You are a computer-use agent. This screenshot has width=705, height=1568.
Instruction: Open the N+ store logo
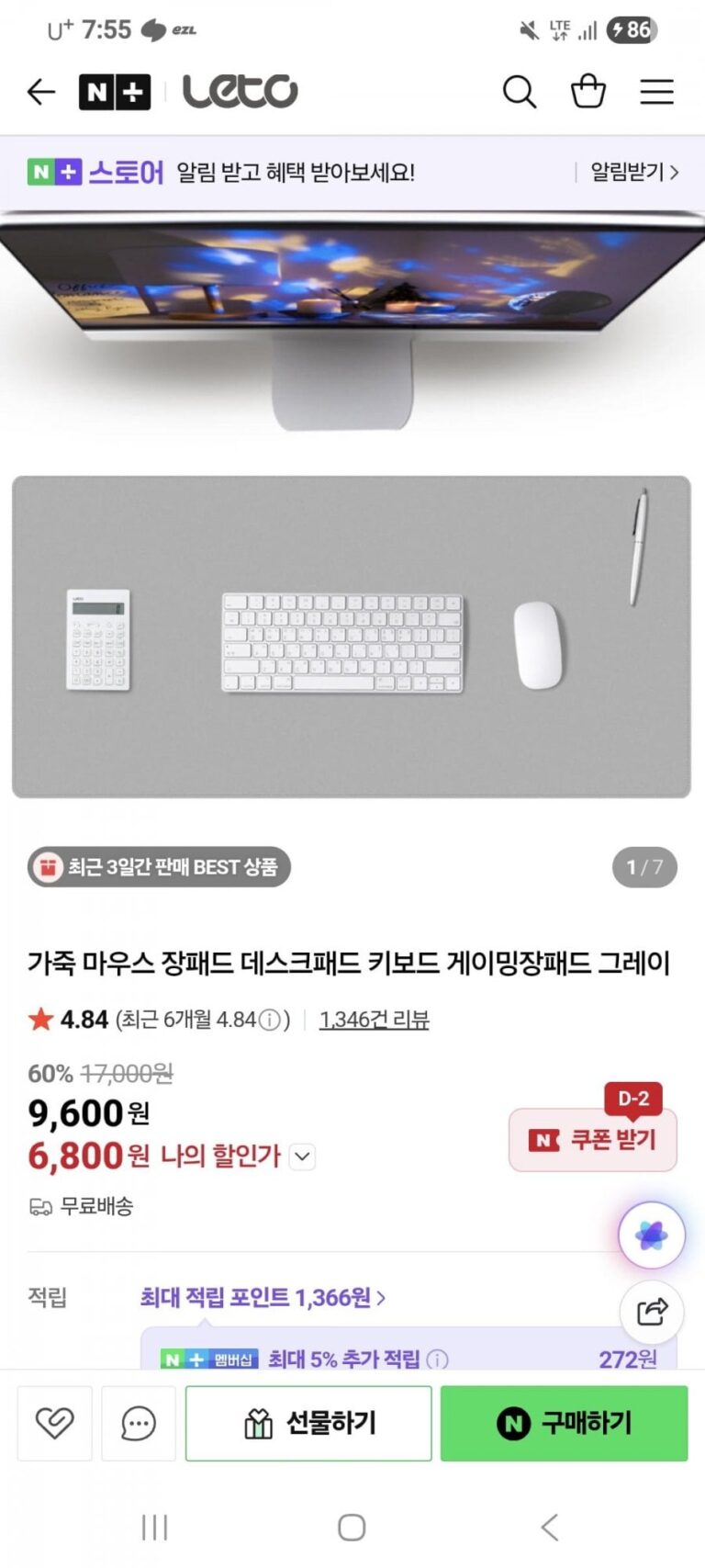click(x=115, y=92)
